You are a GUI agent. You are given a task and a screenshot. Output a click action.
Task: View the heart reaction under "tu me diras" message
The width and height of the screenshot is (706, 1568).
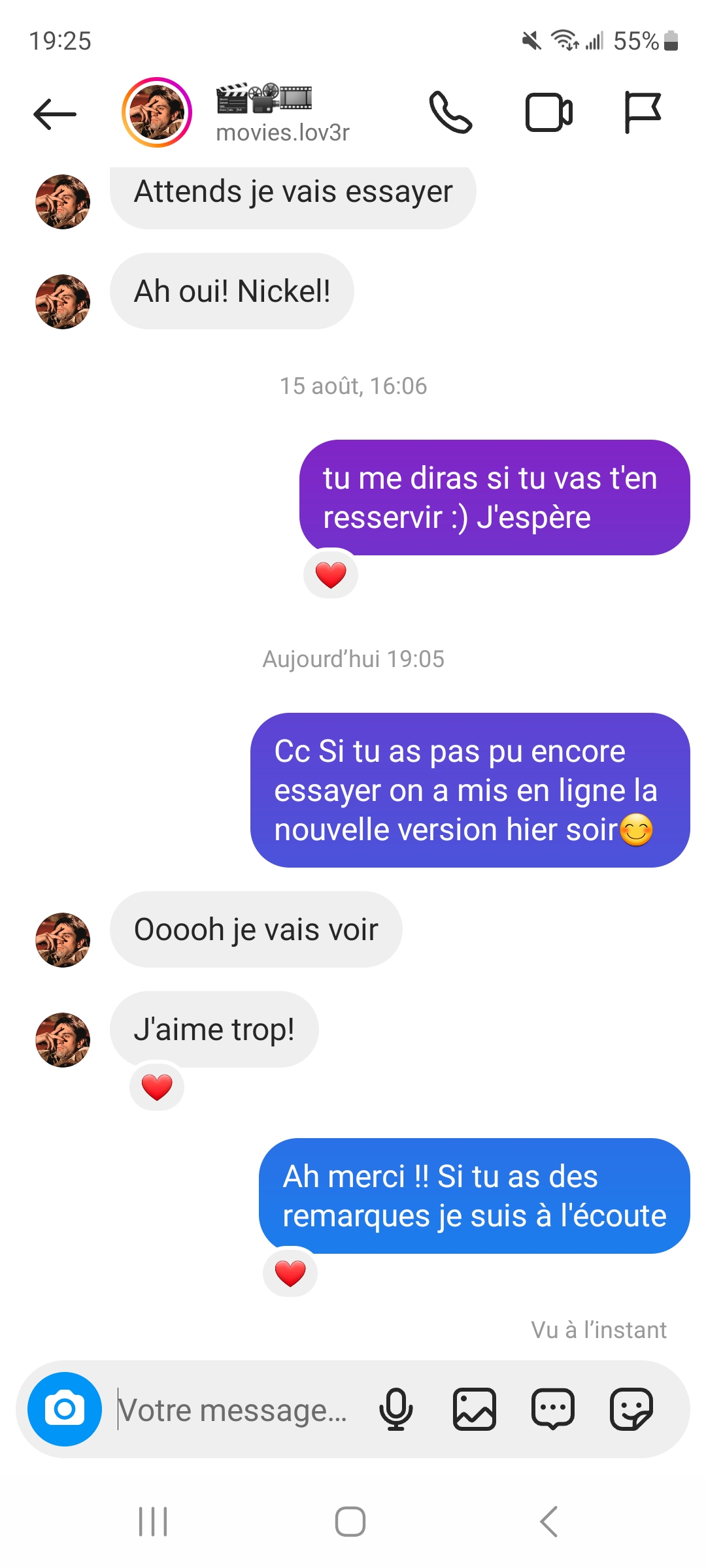click(331, 575)
